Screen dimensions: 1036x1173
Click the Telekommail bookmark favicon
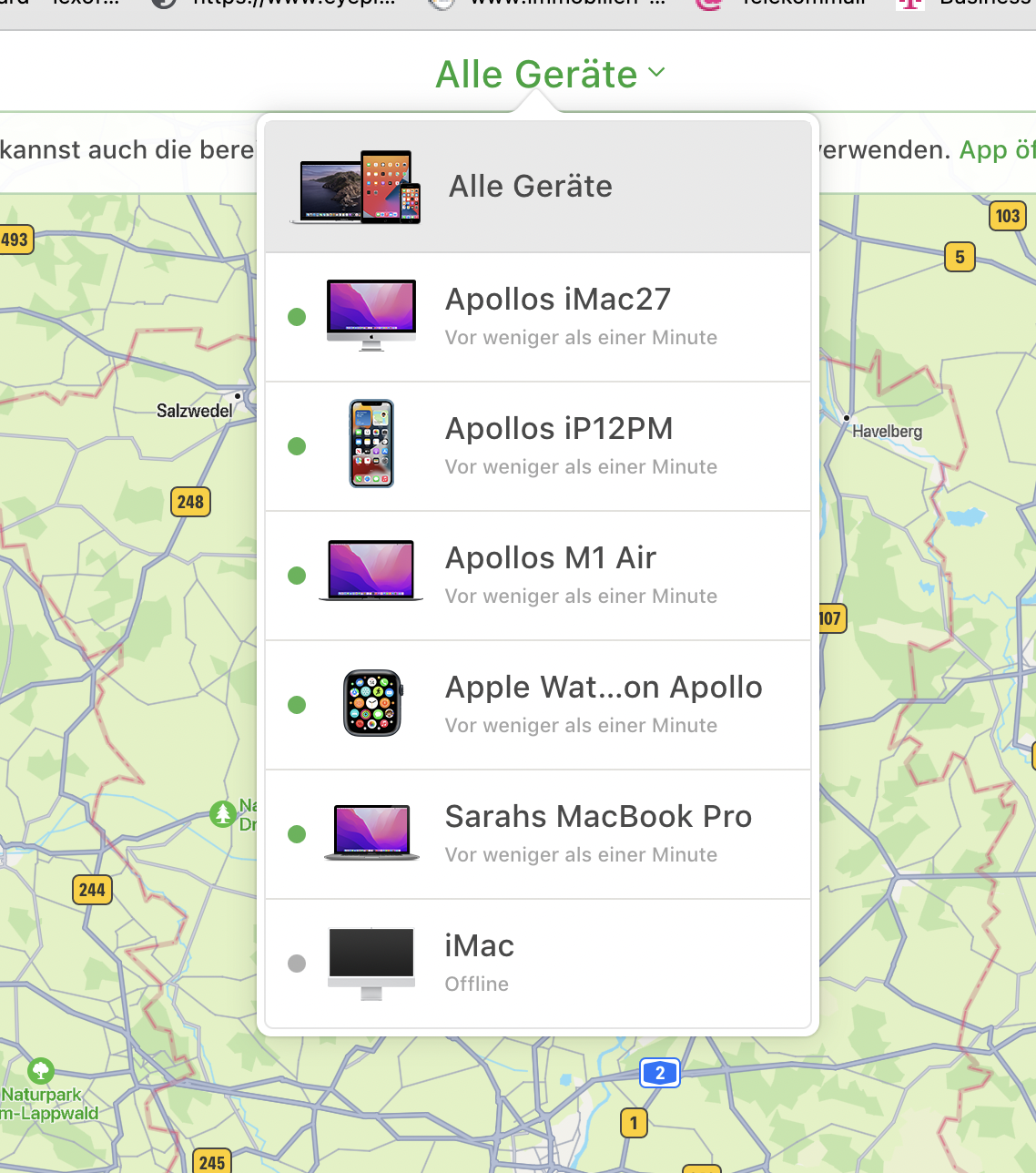706,5
